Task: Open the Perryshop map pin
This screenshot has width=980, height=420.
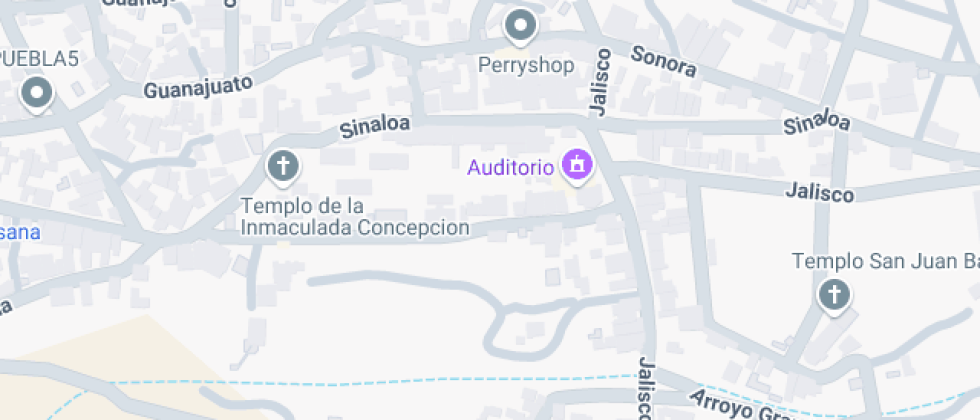Action: 520,26
